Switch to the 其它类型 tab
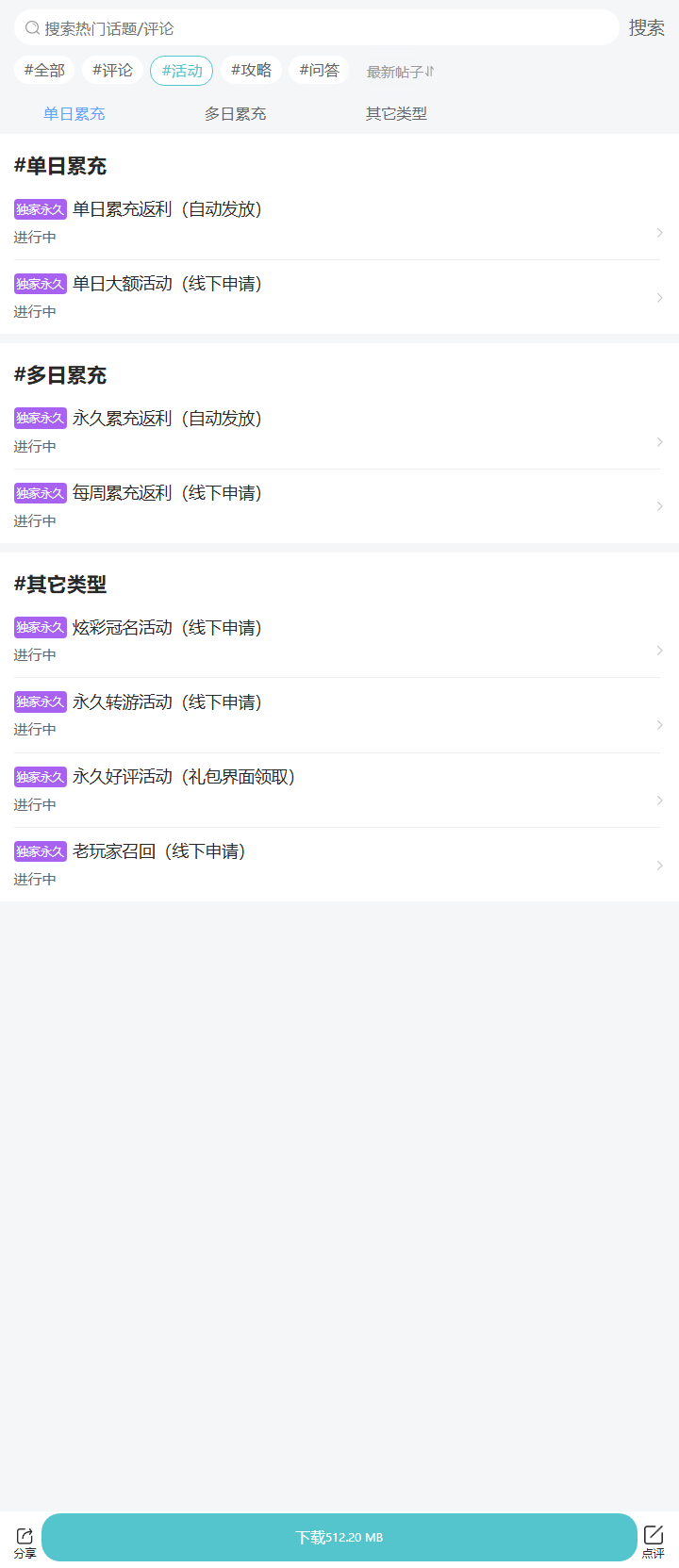Screen dimensions: 679x1568 coord(395,113)
